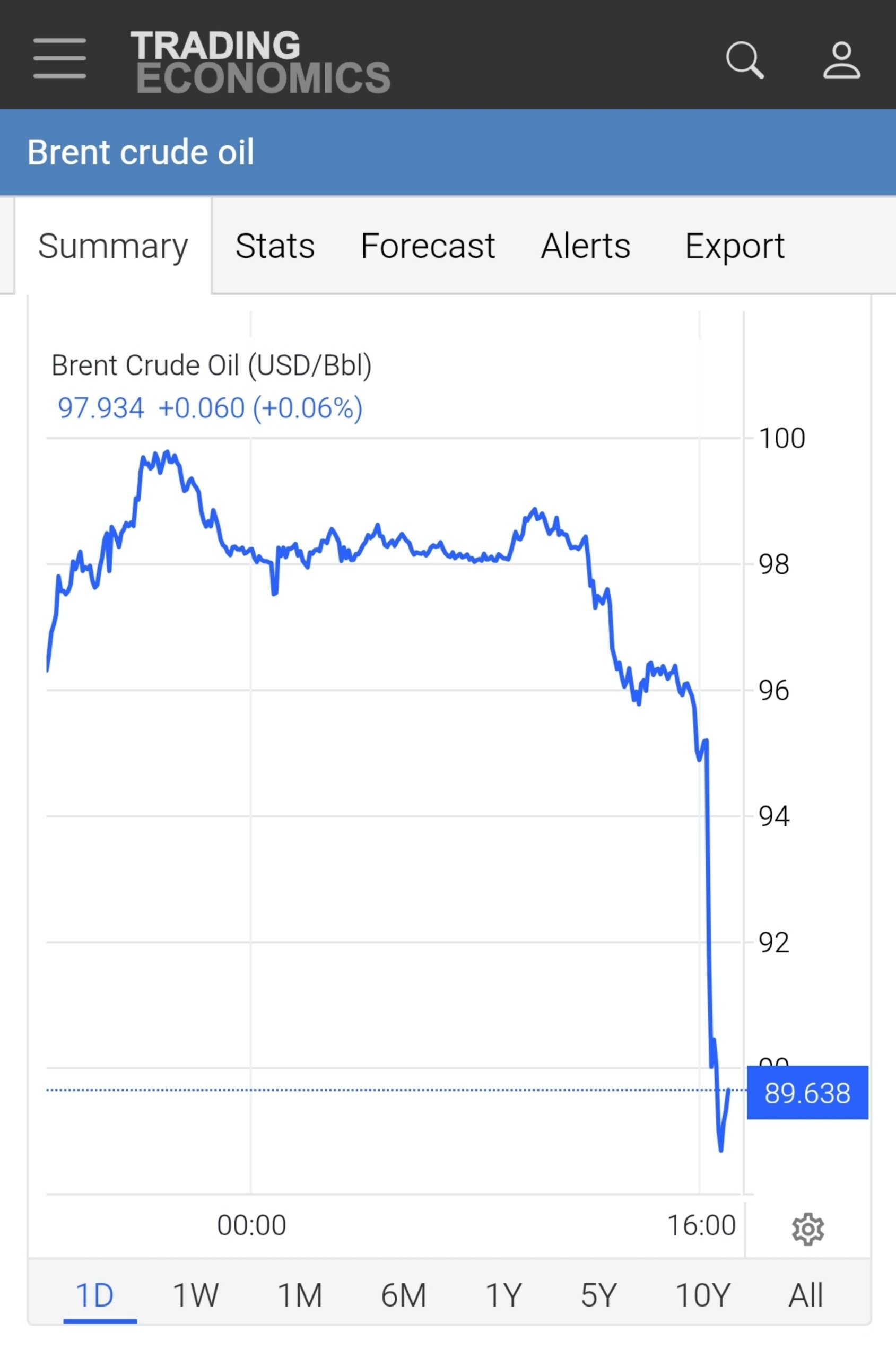The height and width of the screenshot is (1358, 896).
Task: Open the user account icon
Action: 841,59
